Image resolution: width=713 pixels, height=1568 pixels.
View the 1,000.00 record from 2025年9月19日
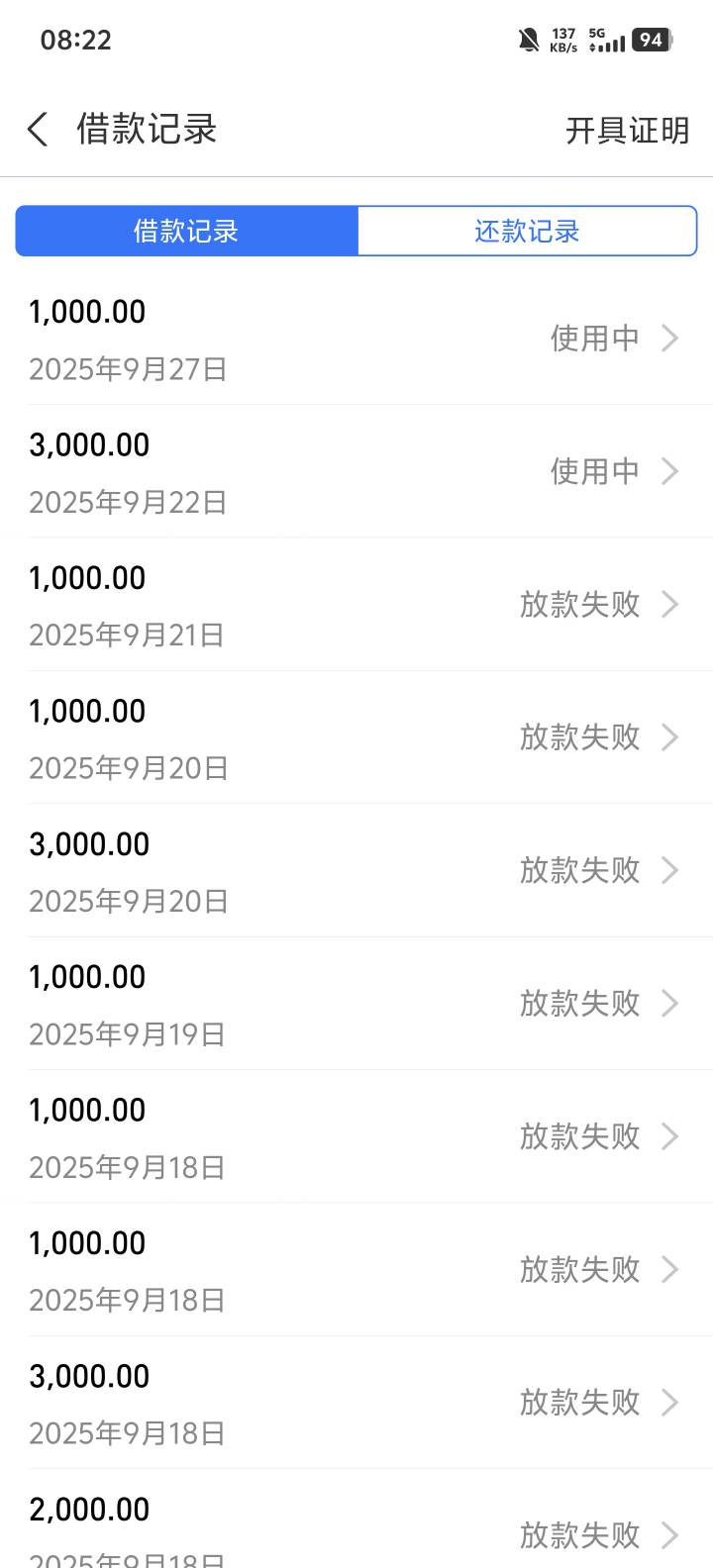pyautogui.click(x=356, y=1004)
